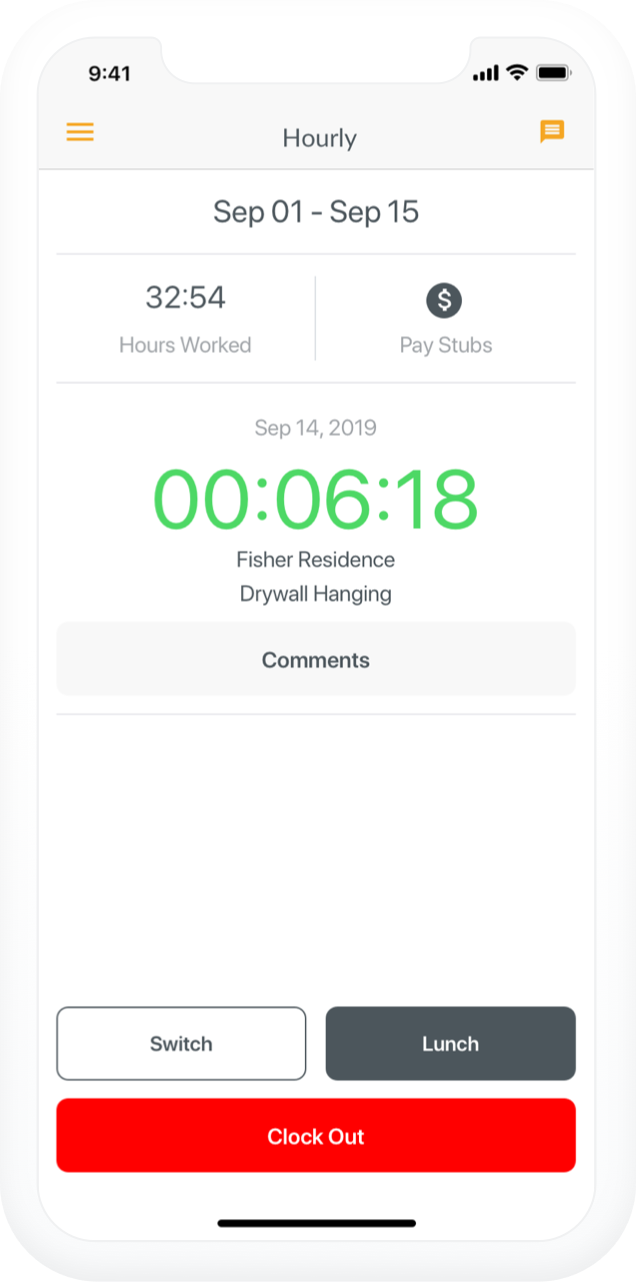Viewport: 636px width, 1282px height.
Task: Tap the Switch button
Action: [181, 1043]
